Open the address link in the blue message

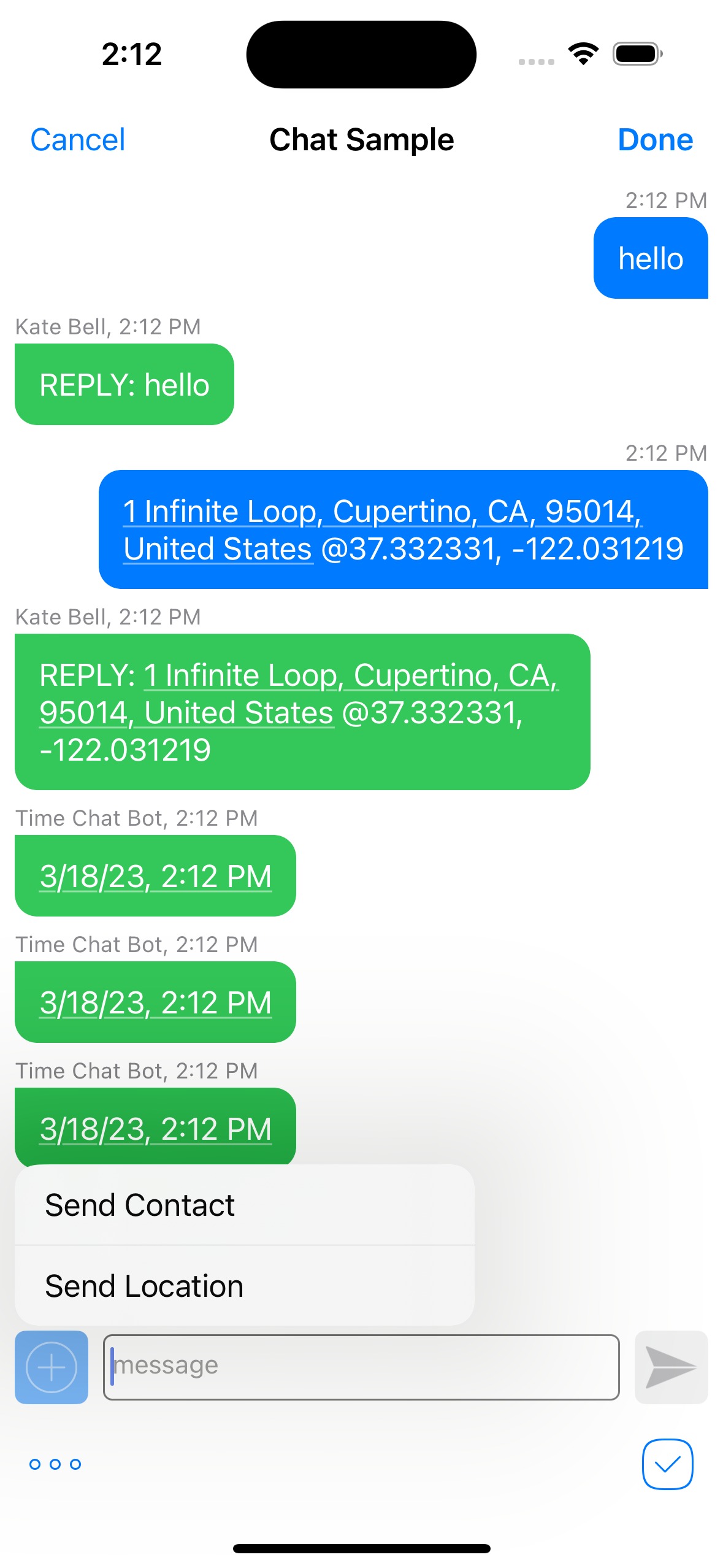382,529
